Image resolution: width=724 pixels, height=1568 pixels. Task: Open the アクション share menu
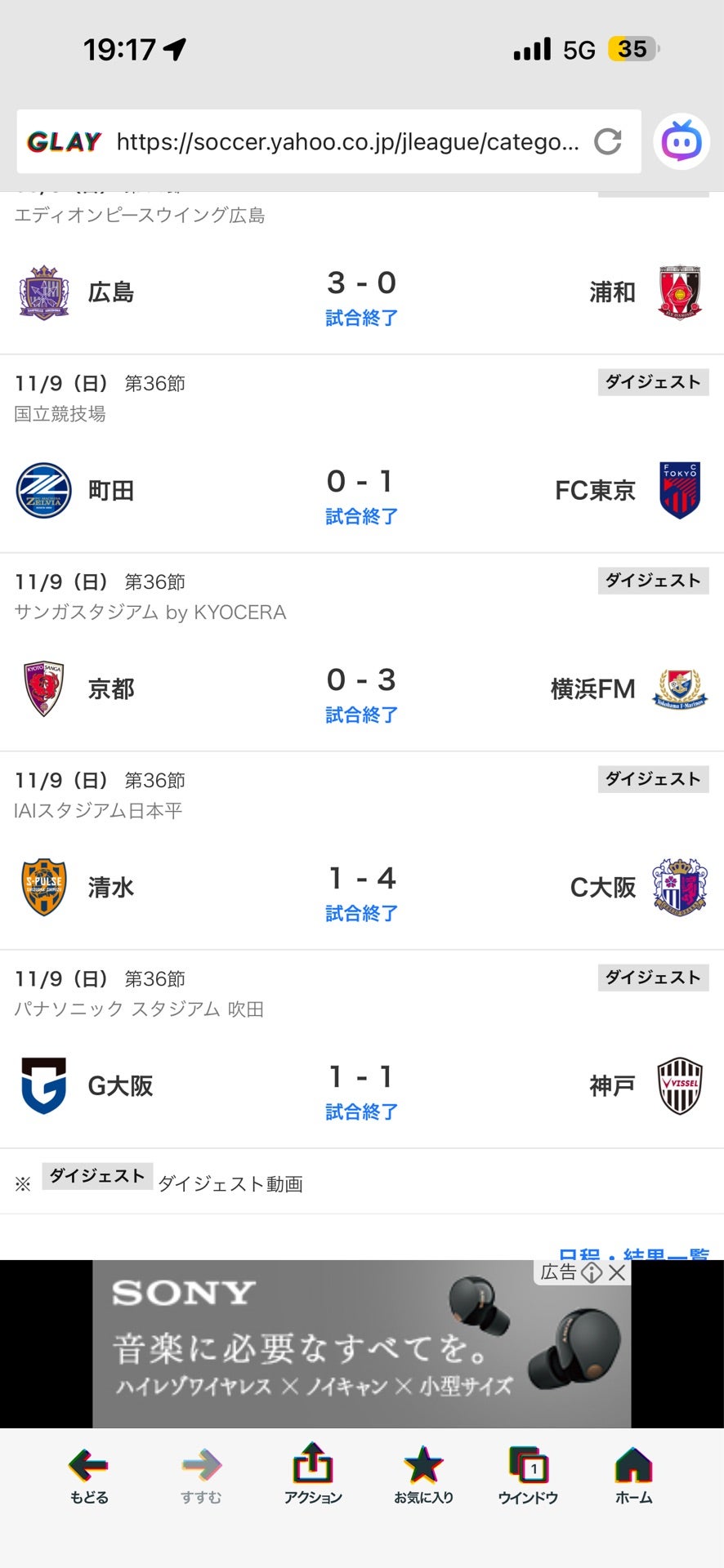(x=313, y=1475)
